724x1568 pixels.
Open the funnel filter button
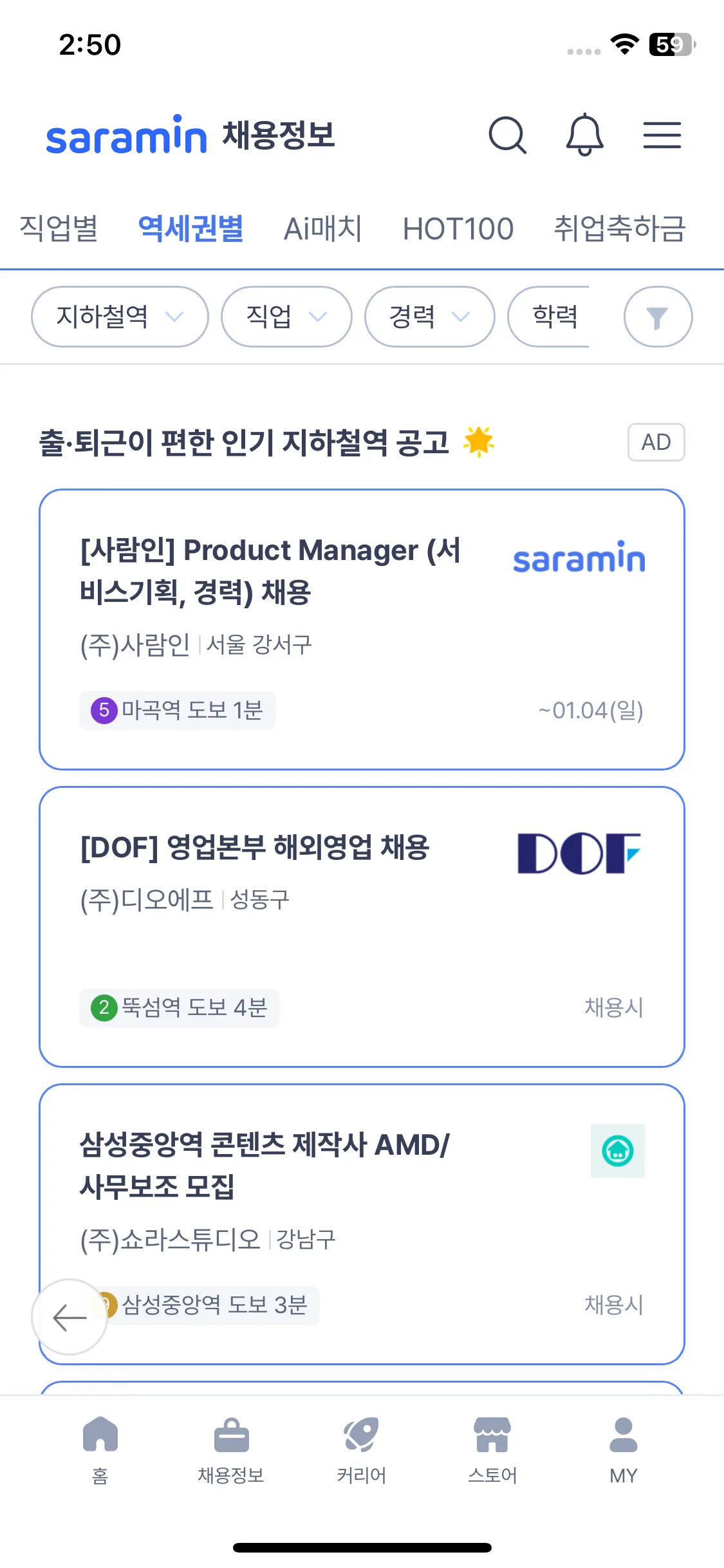point(658,317)
